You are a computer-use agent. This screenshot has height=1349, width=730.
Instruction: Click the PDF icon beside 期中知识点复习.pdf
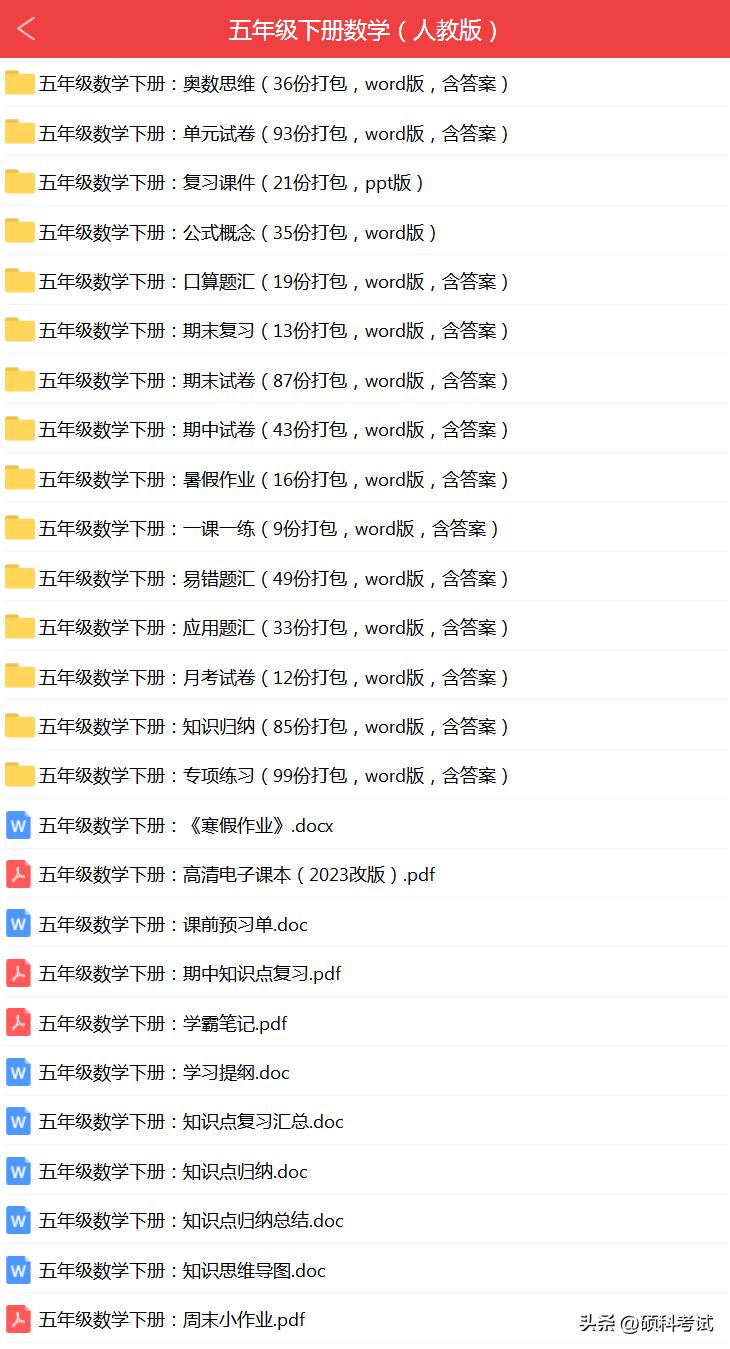[18, 972]
